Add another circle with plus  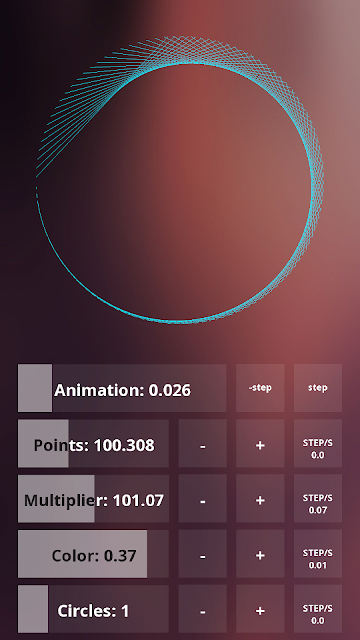[260, 609]
